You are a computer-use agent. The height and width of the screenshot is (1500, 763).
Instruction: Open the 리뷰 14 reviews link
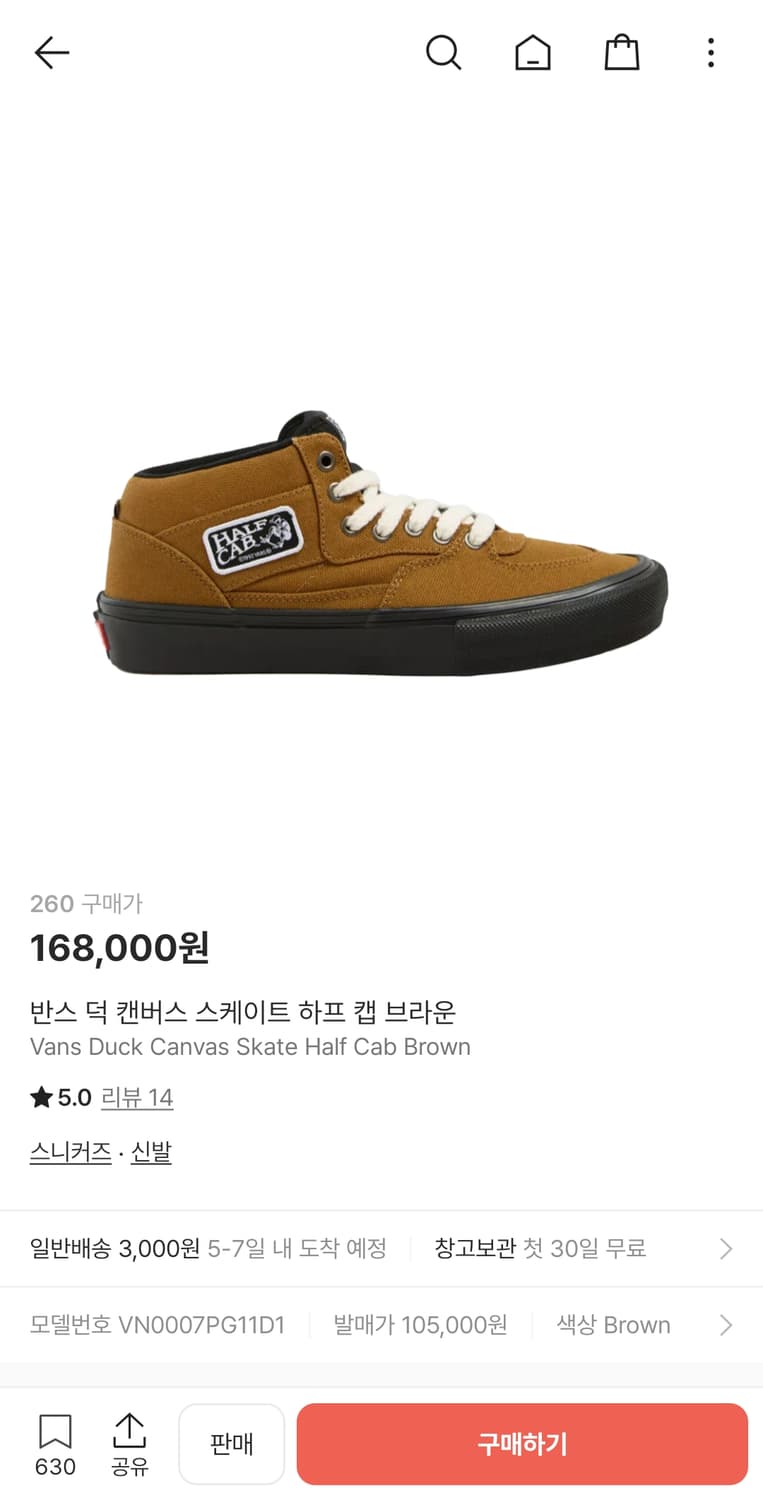pos(137,1097)
